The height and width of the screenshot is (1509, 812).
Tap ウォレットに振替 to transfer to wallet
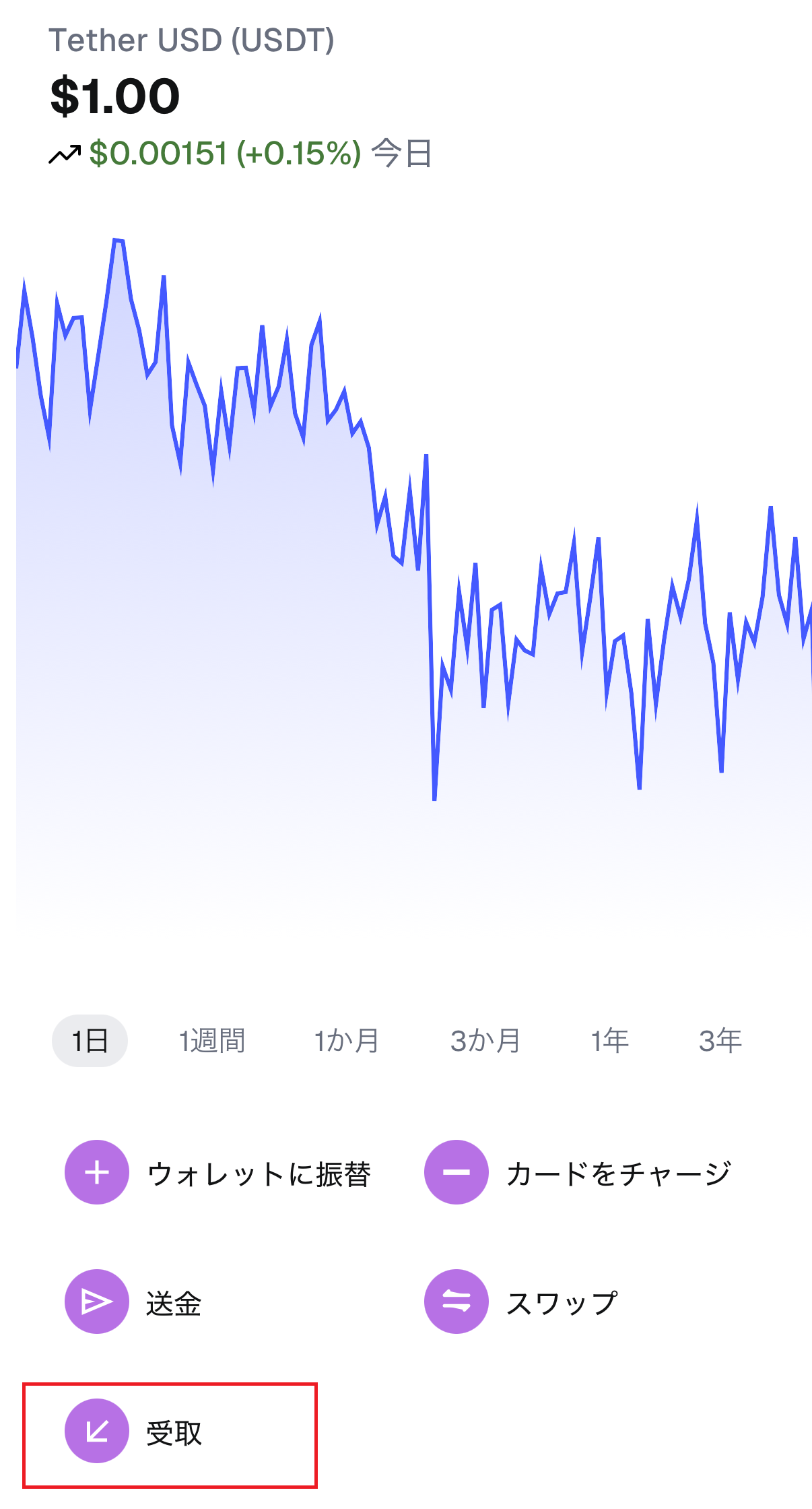tap(217, 1173)
